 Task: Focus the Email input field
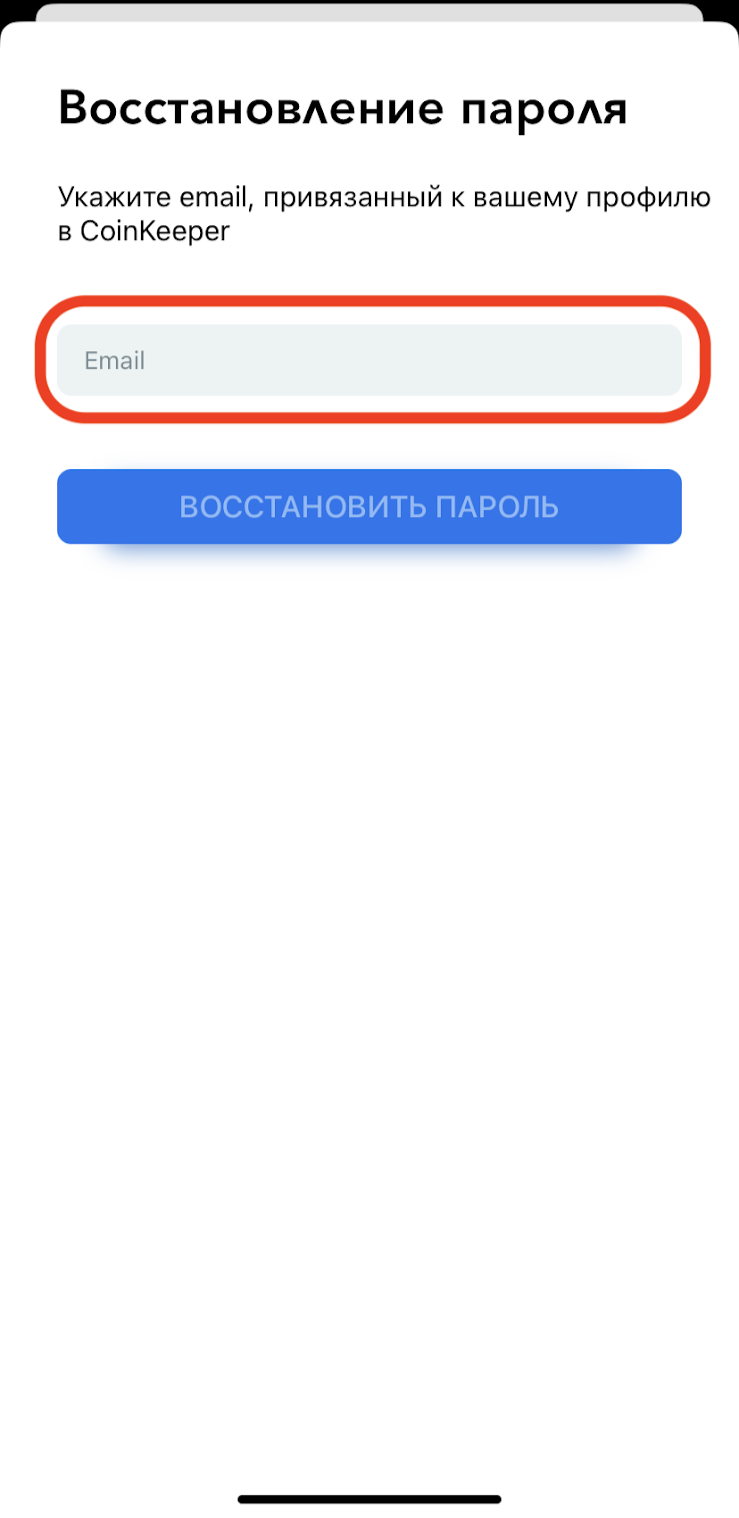369,360
